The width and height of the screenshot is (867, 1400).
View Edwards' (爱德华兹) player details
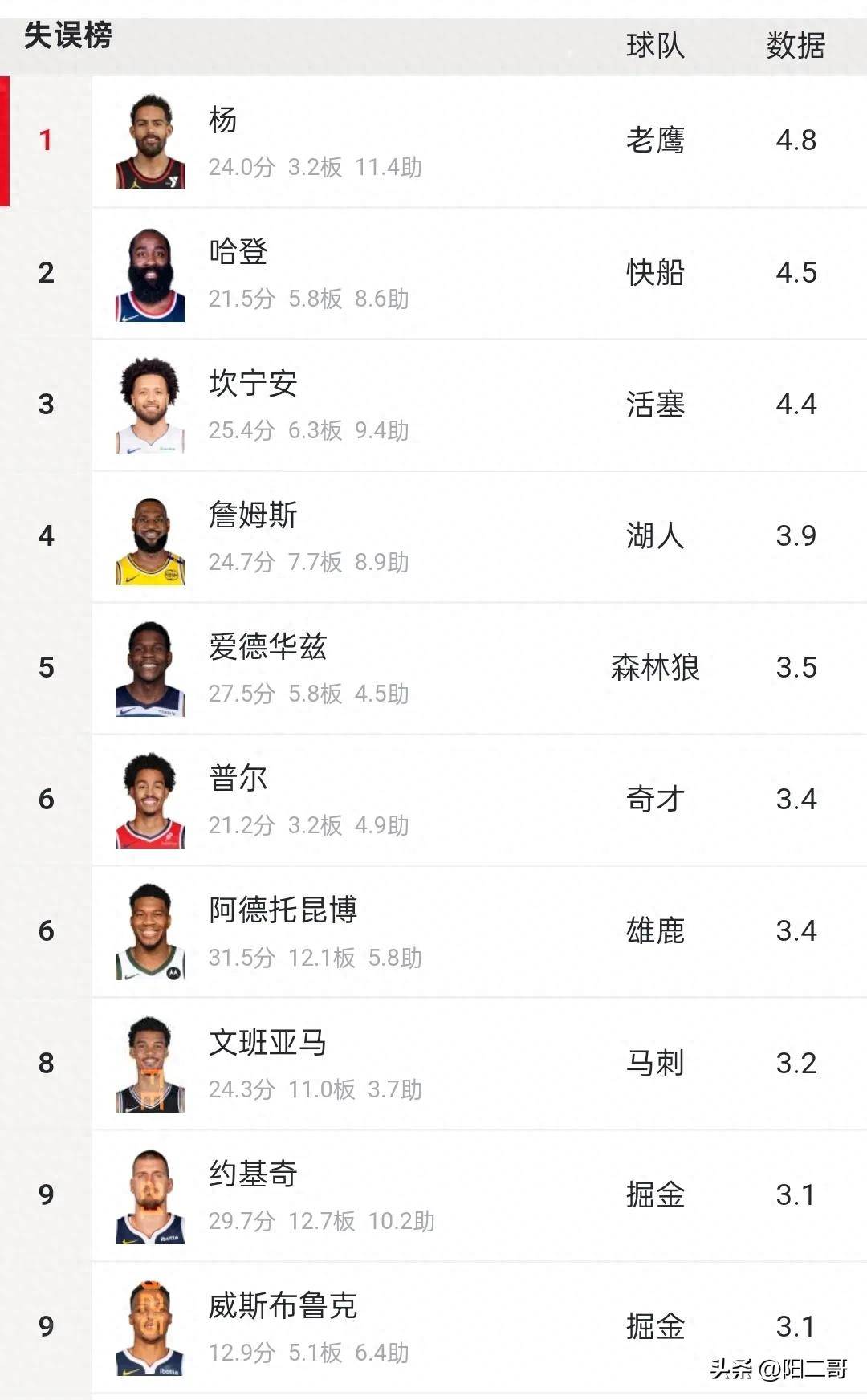(x=433, y=668)
